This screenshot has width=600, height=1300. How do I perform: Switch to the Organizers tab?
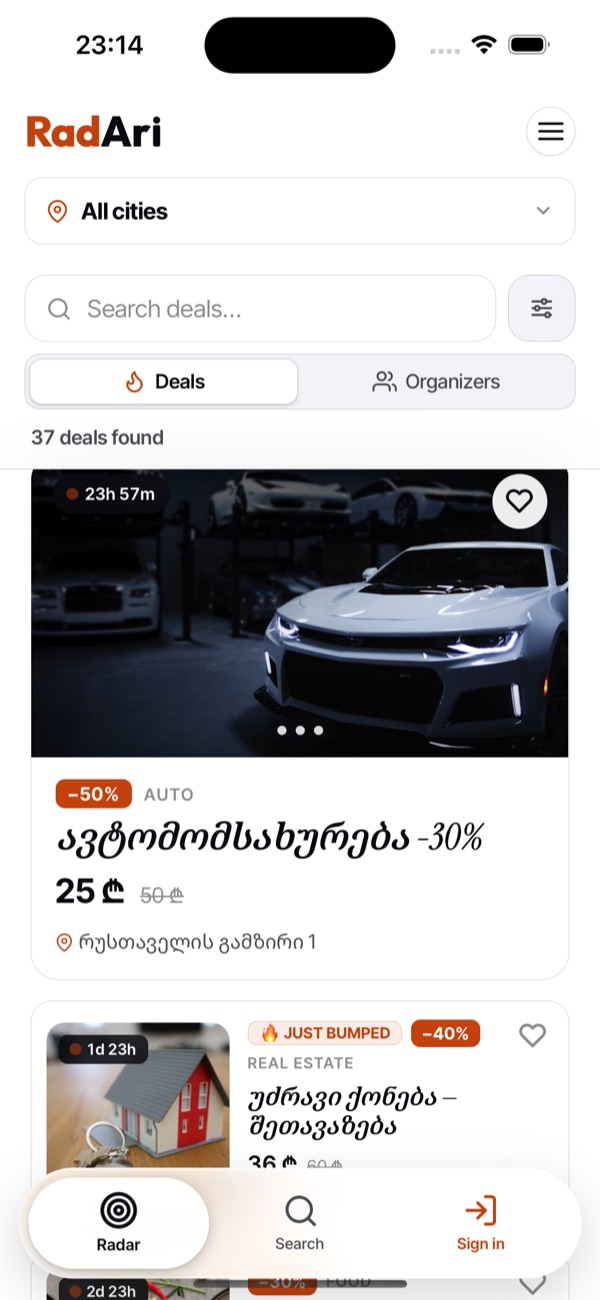(436, 381)
